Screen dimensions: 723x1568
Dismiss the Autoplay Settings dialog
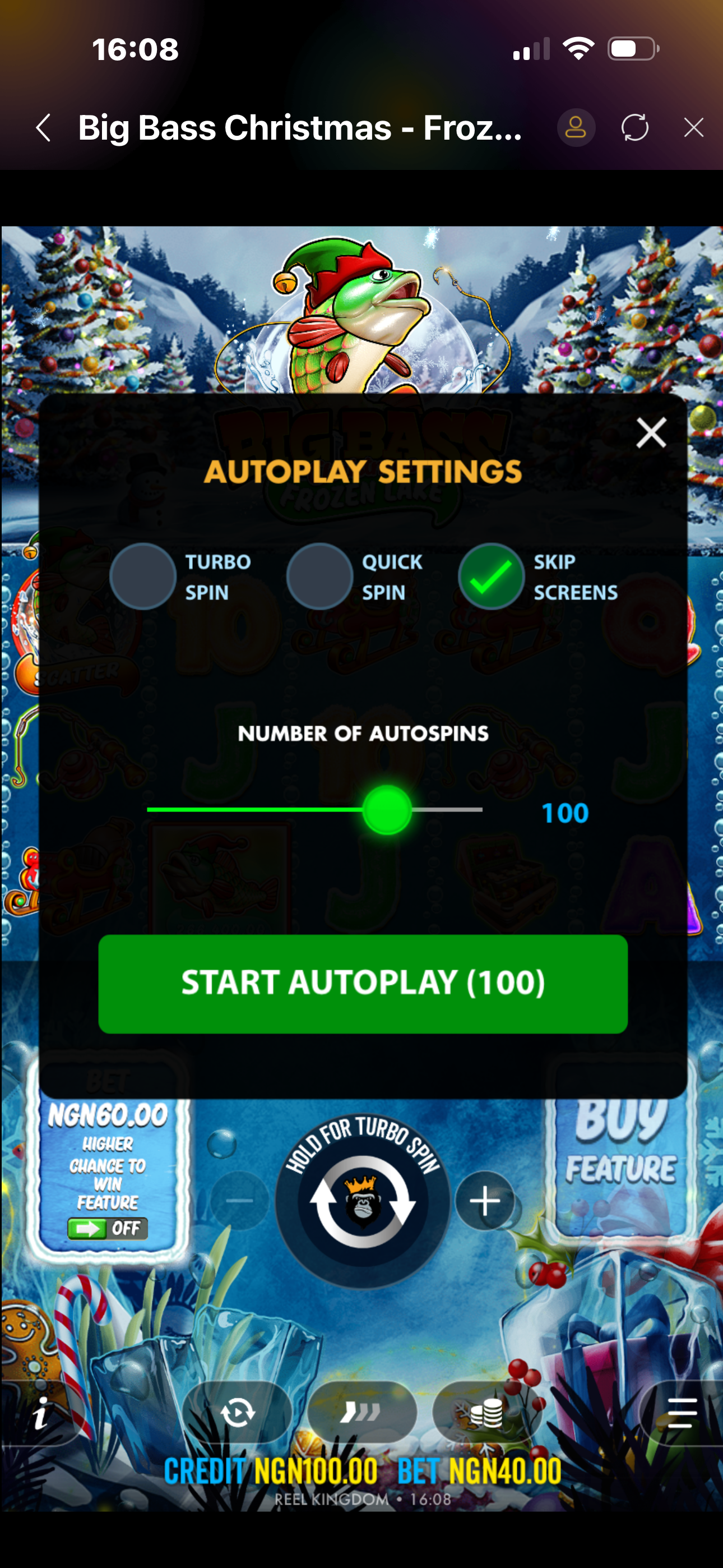(651, 433)
